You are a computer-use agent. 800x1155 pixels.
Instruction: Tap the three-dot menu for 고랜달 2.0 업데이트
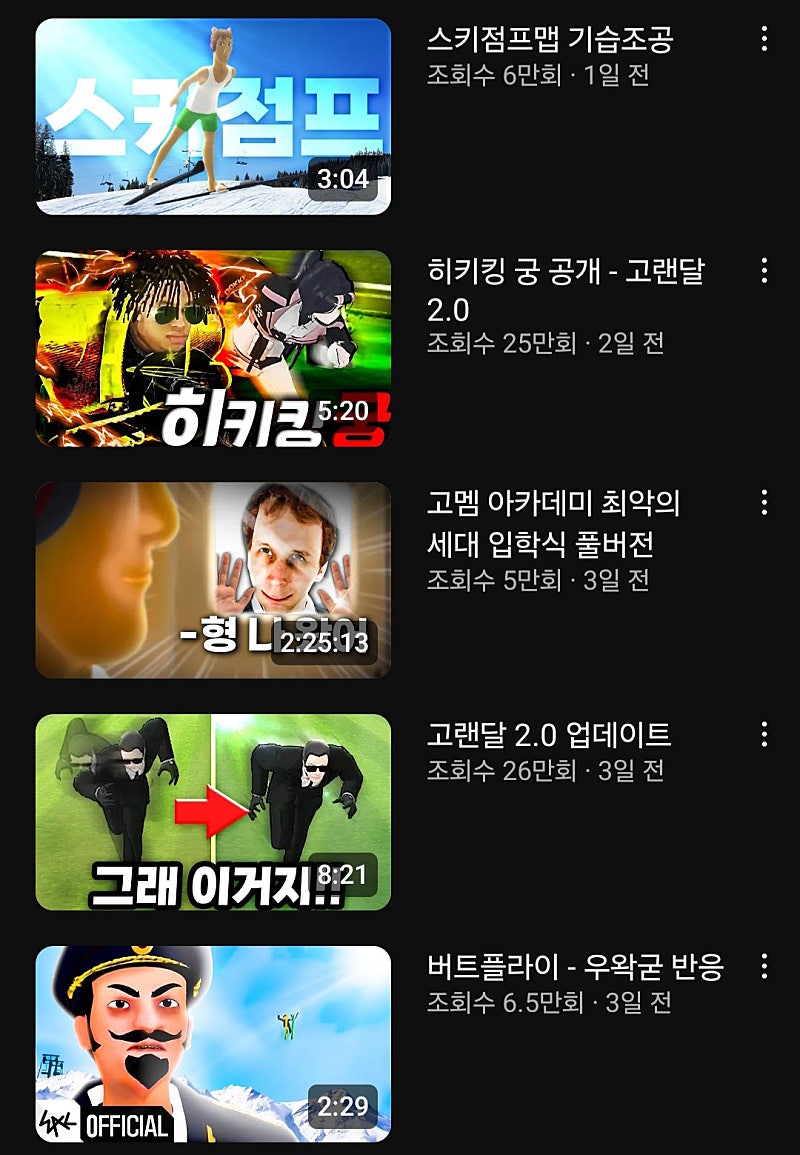point(764,735)
